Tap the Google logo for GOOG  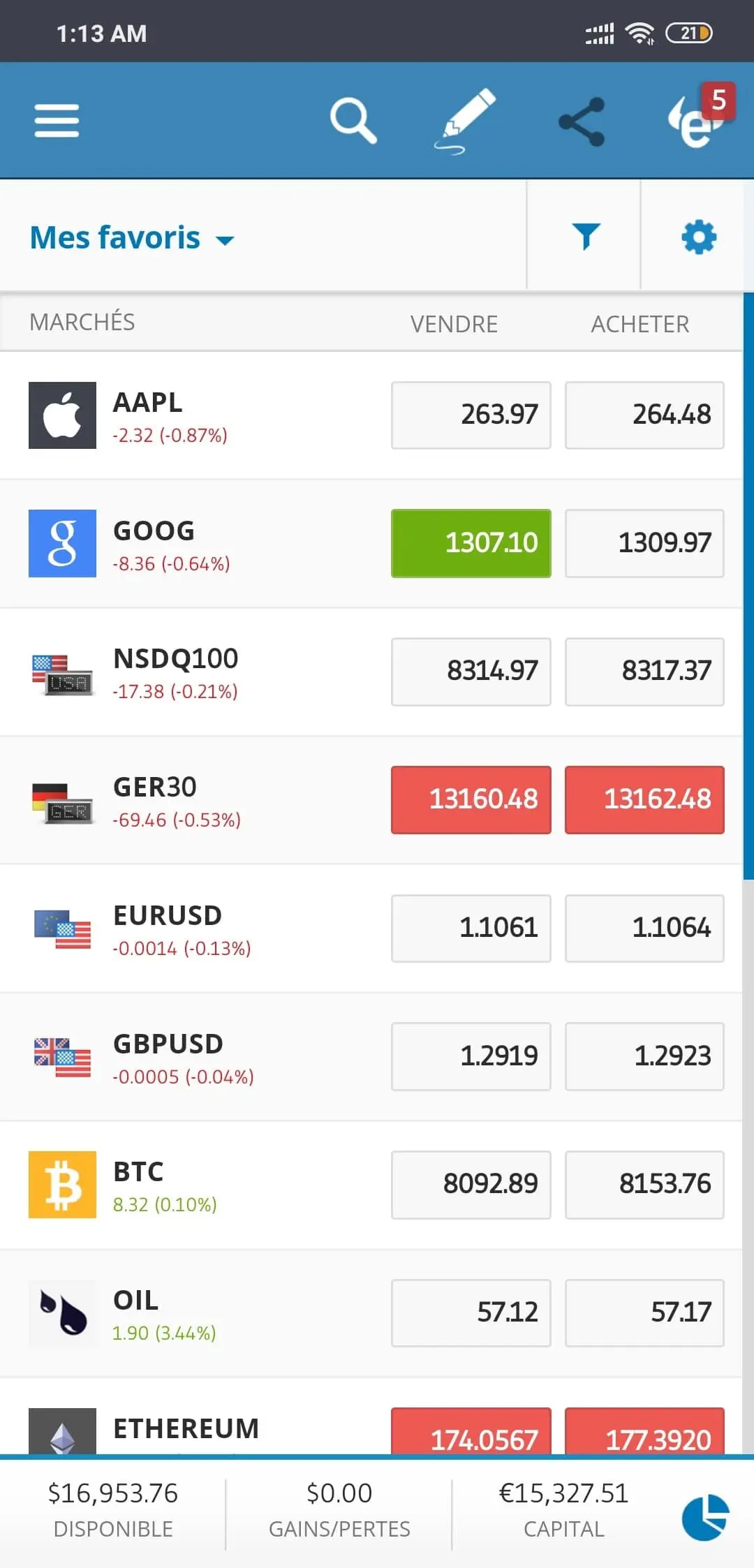click(x=62, y=543)
